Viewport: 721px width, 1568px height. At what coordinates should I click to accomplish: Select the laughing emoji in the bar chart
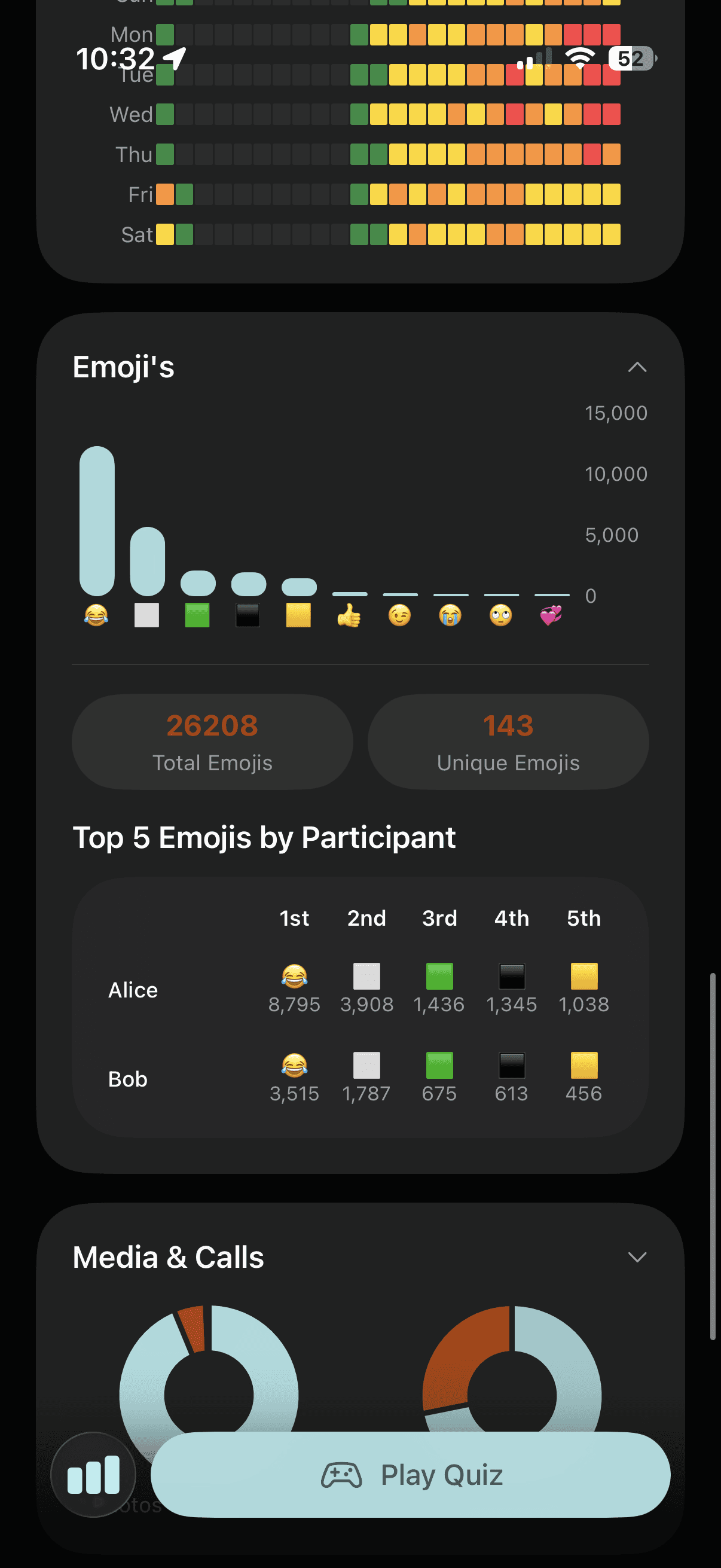pos(96,615)
